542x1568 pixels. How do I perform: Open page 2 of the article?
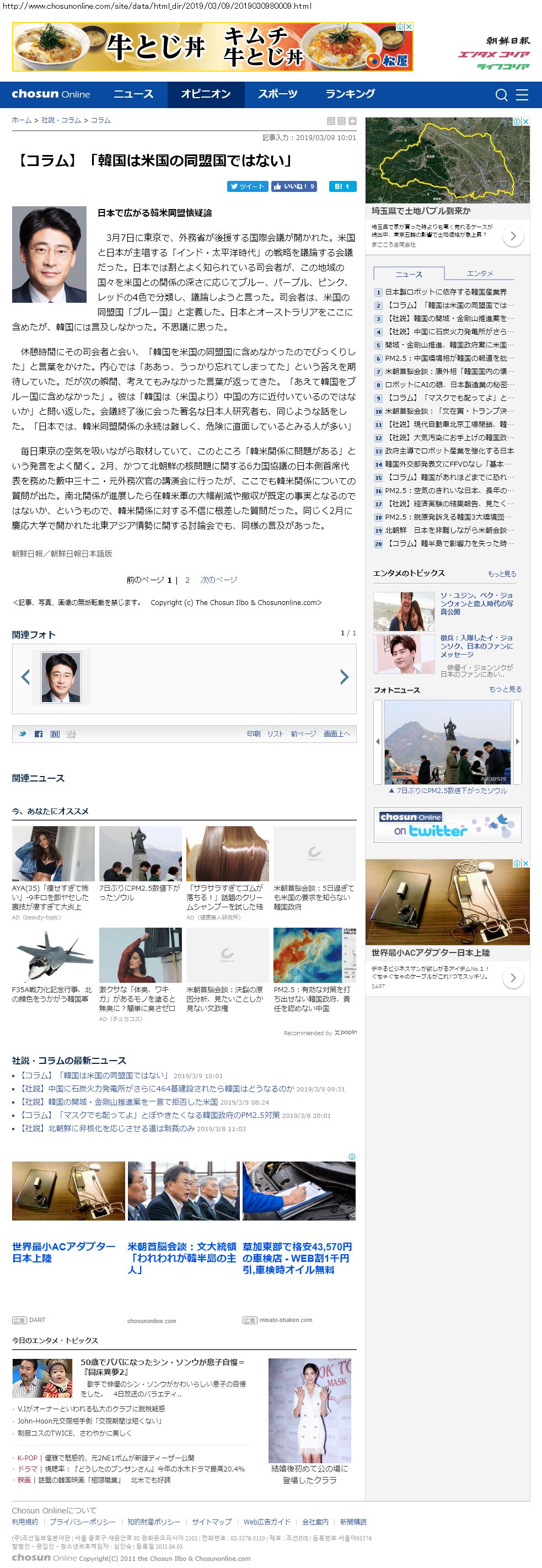click(187, 580)
